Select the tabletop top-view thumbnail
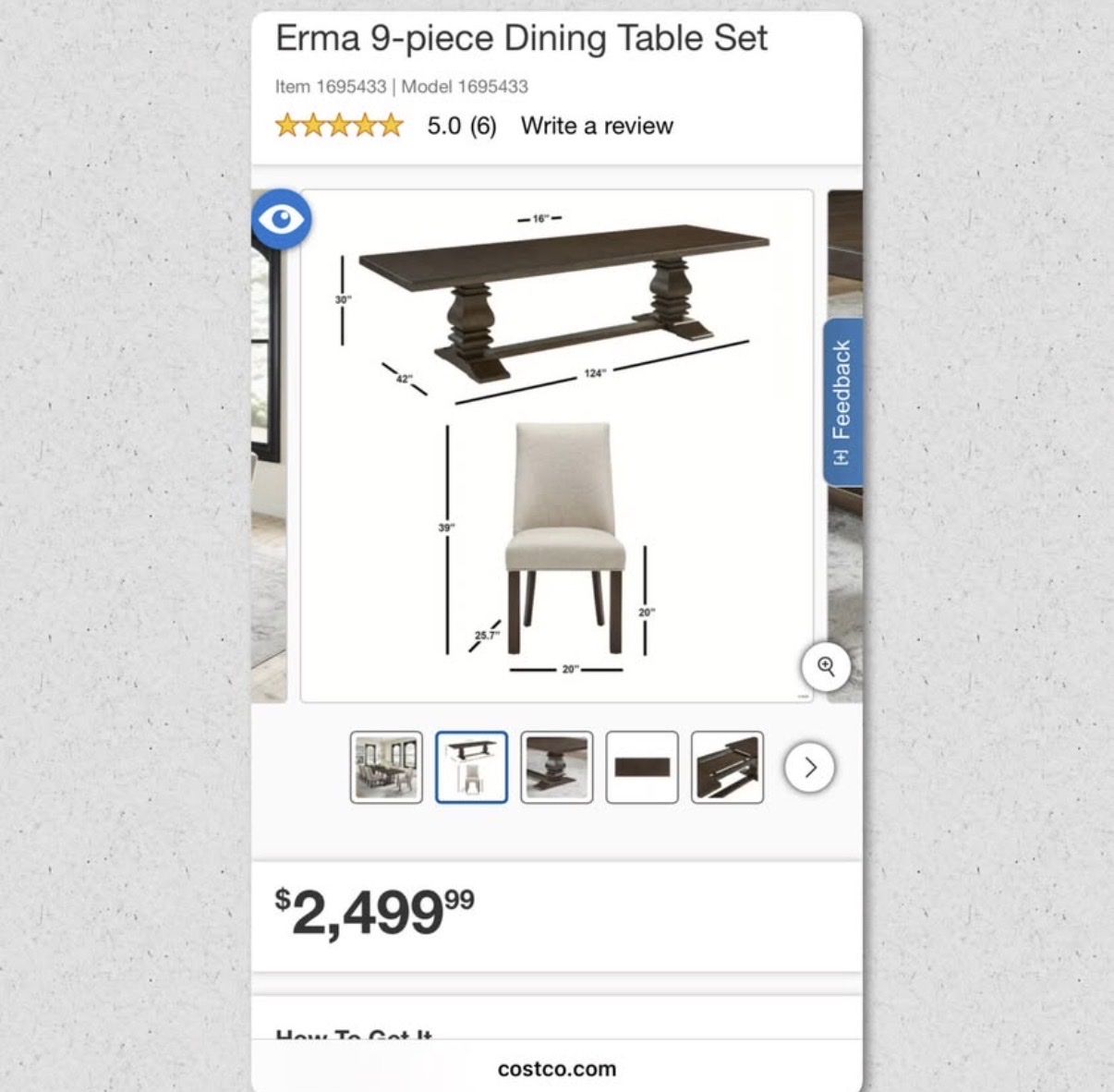The width and height of the screenshot is (1114, 1092). tap(642, 767)
